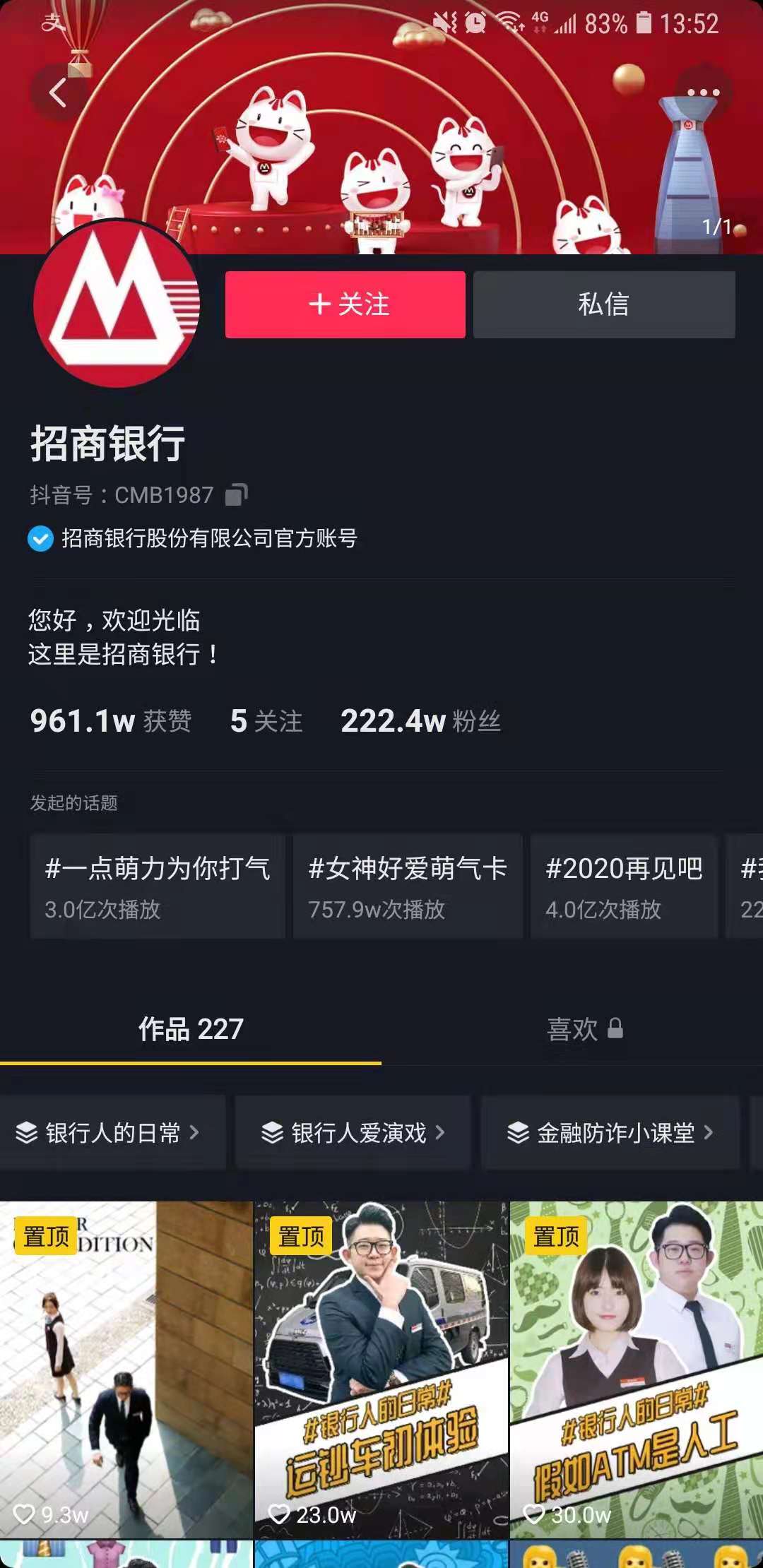Open the 银行人爱演戏 collection

pos(353,1133)
